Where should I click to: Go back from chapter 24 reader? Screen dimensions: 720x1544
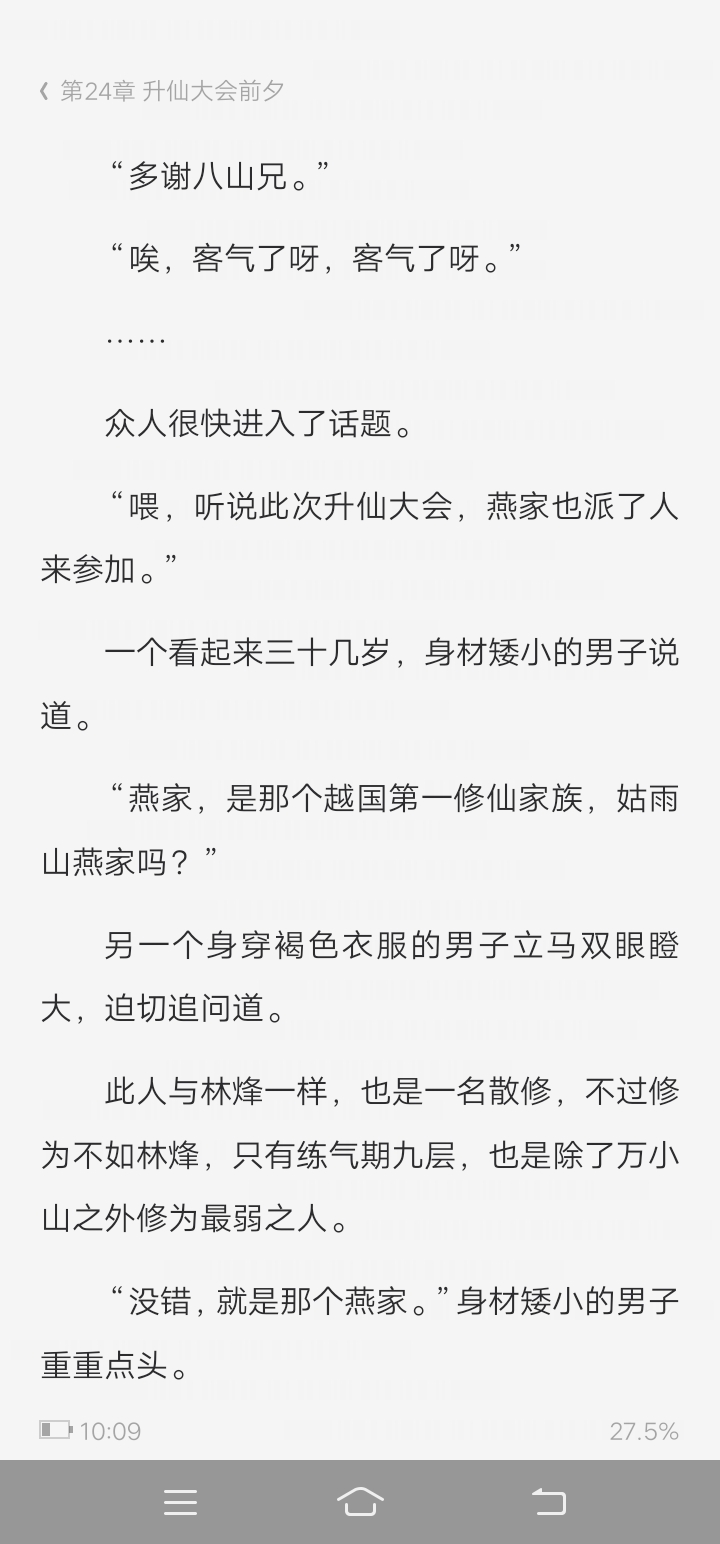44,91
